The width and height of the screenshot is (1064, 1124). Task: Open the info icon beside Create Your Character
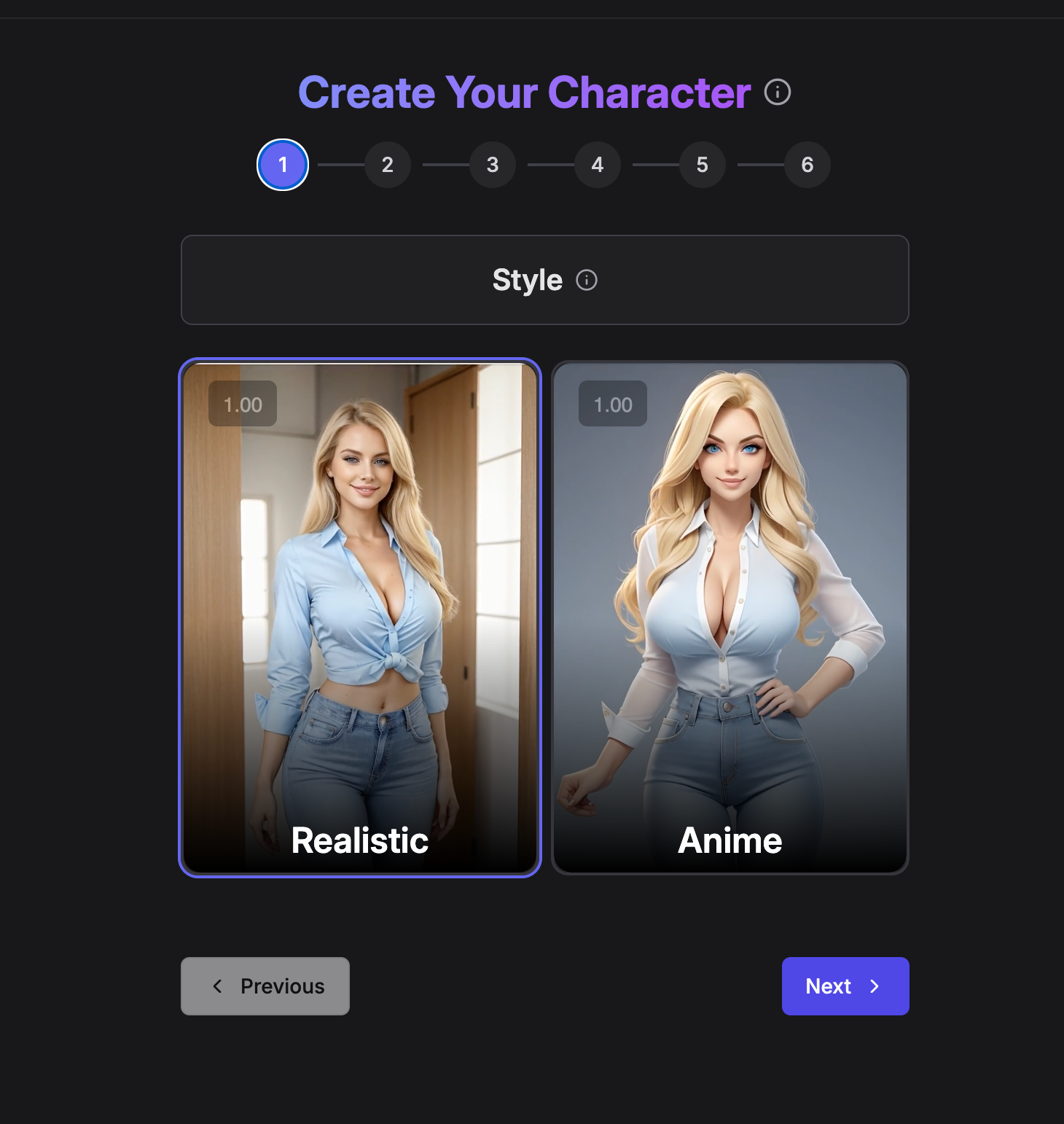tap(777, 93)
